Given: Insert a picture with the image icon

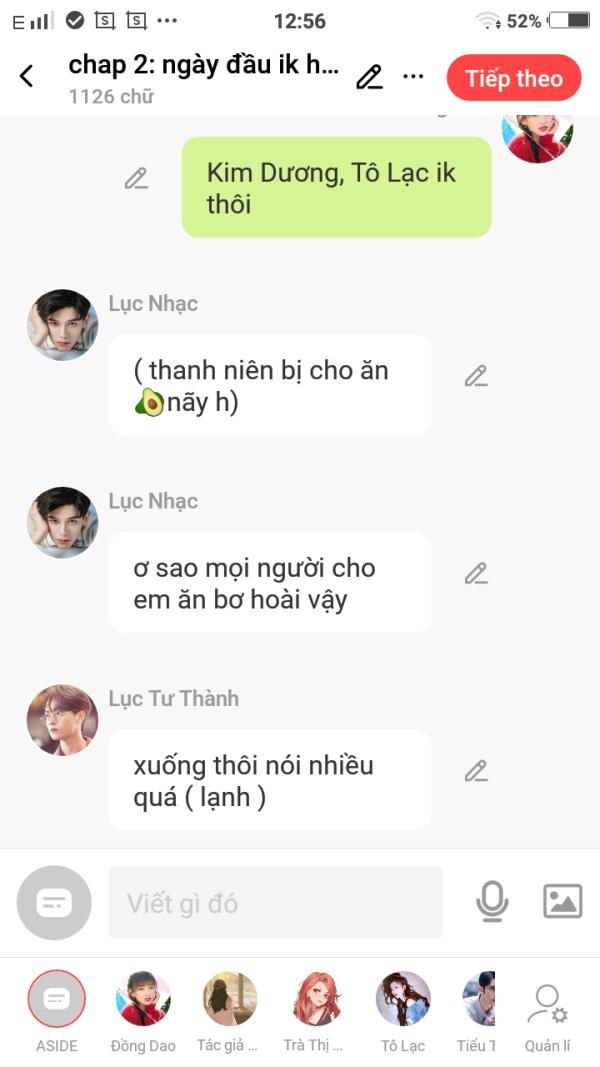Looking at the screenshot, I should tap(563, 902).
